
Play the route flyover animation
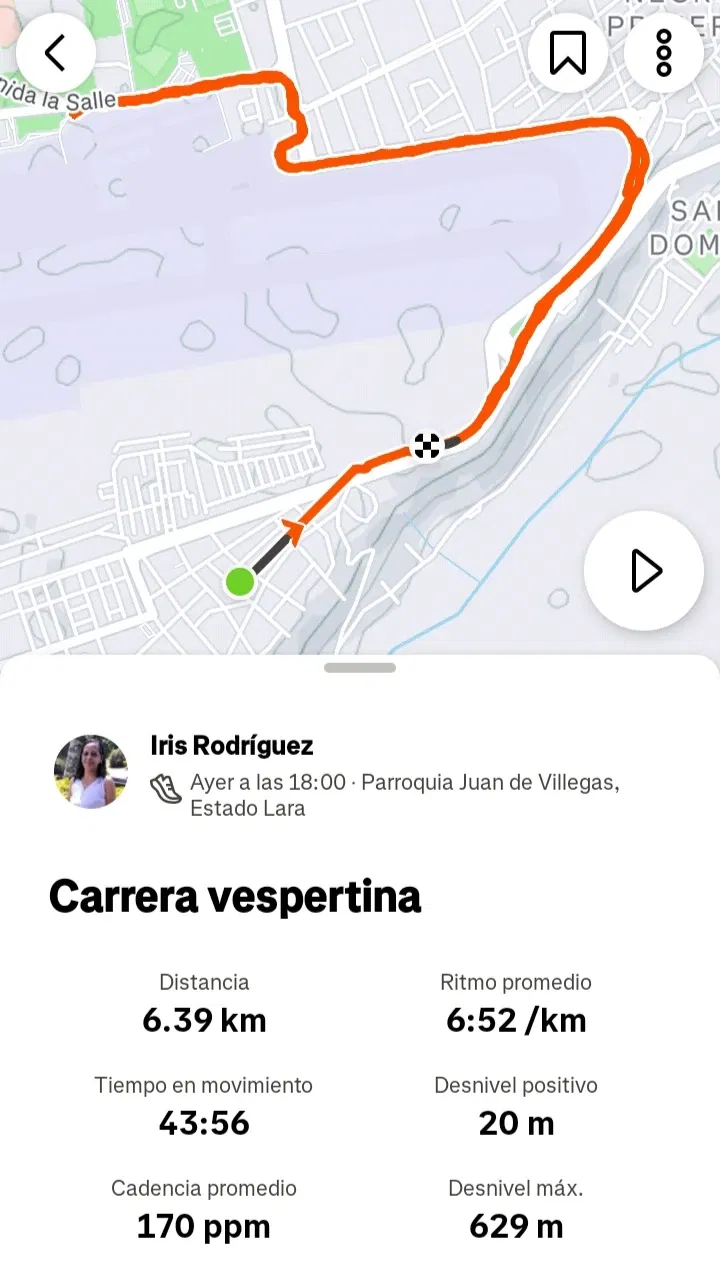coord(644,571)
